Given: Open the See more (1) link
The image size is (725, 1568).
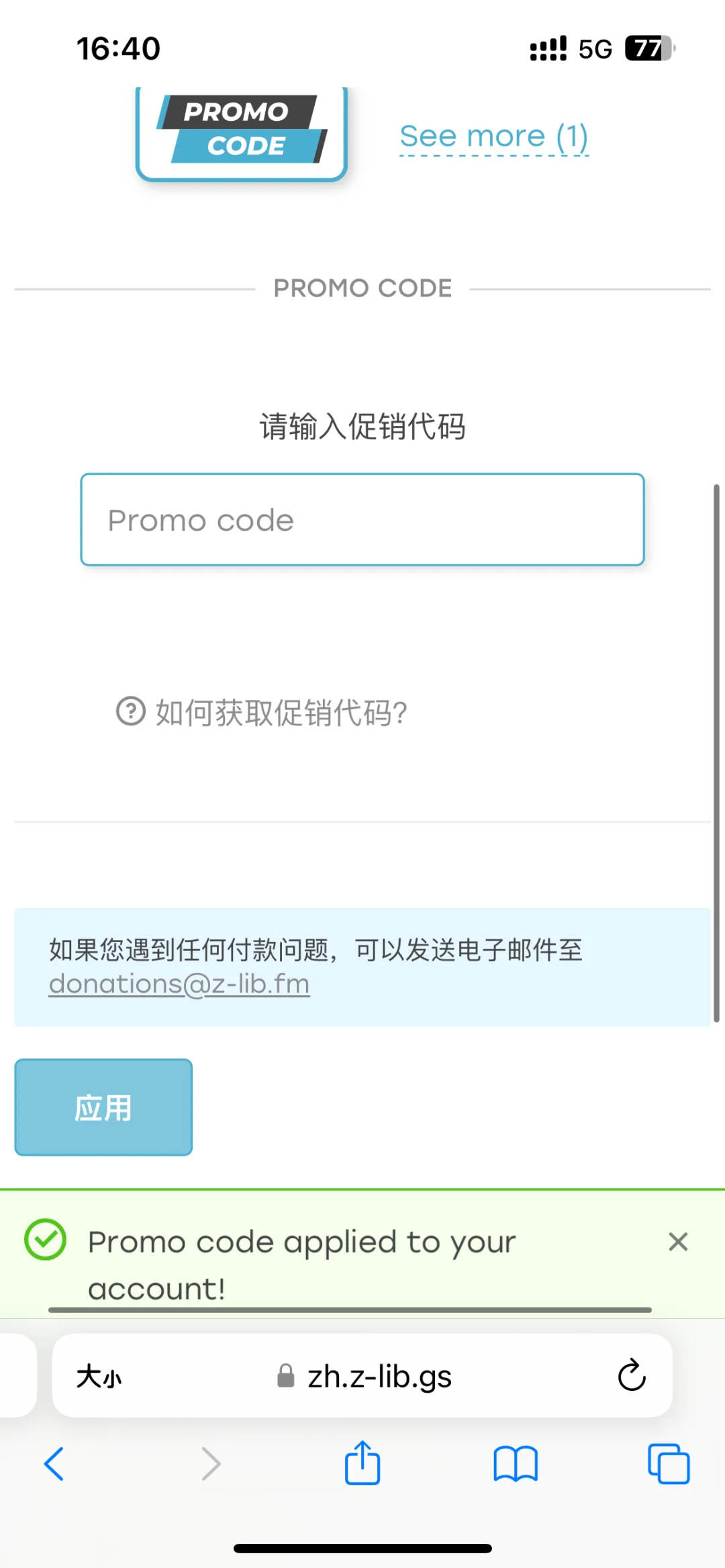Looking at the screenshot, I should coord(494,136).
